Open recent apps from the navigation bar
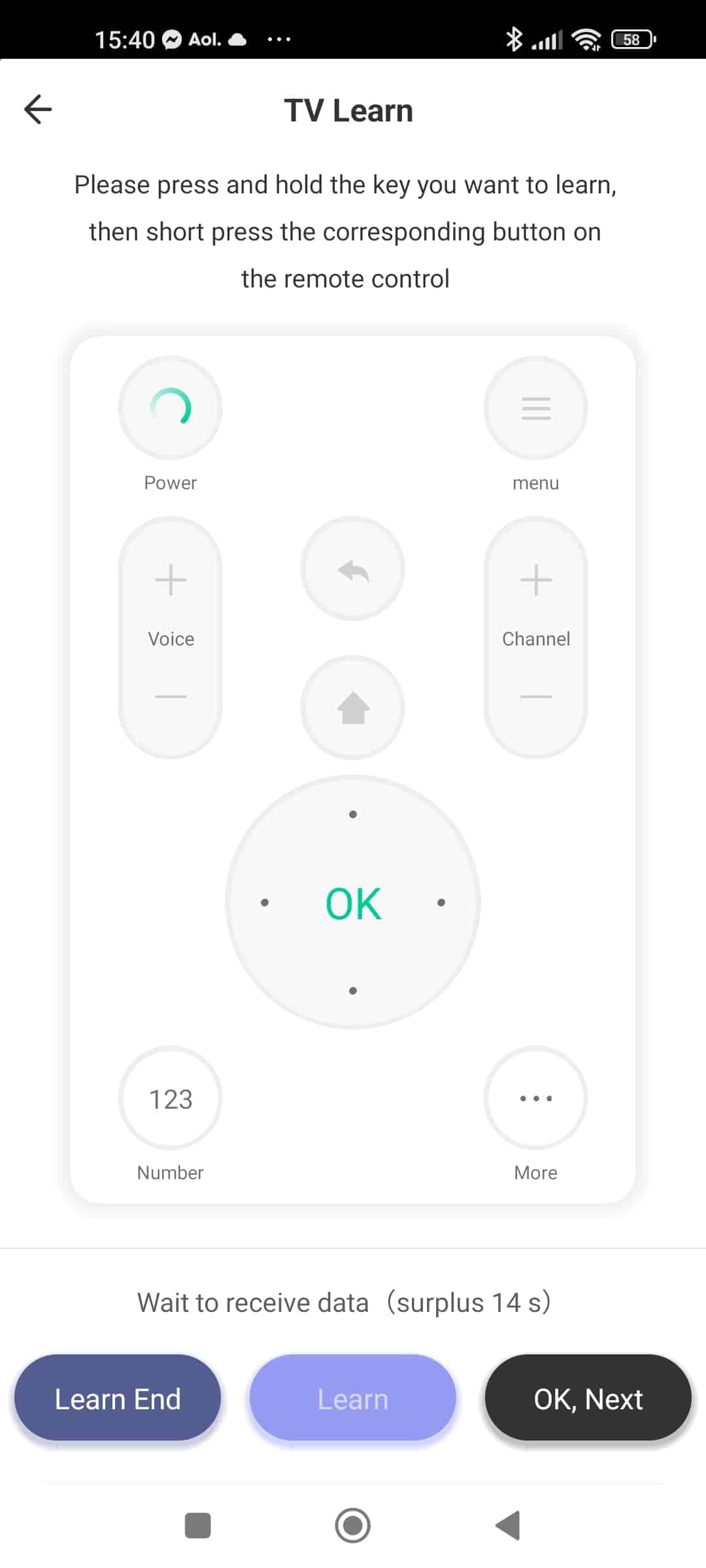This screenshot has width=706, height=1568. point(197,1526)
